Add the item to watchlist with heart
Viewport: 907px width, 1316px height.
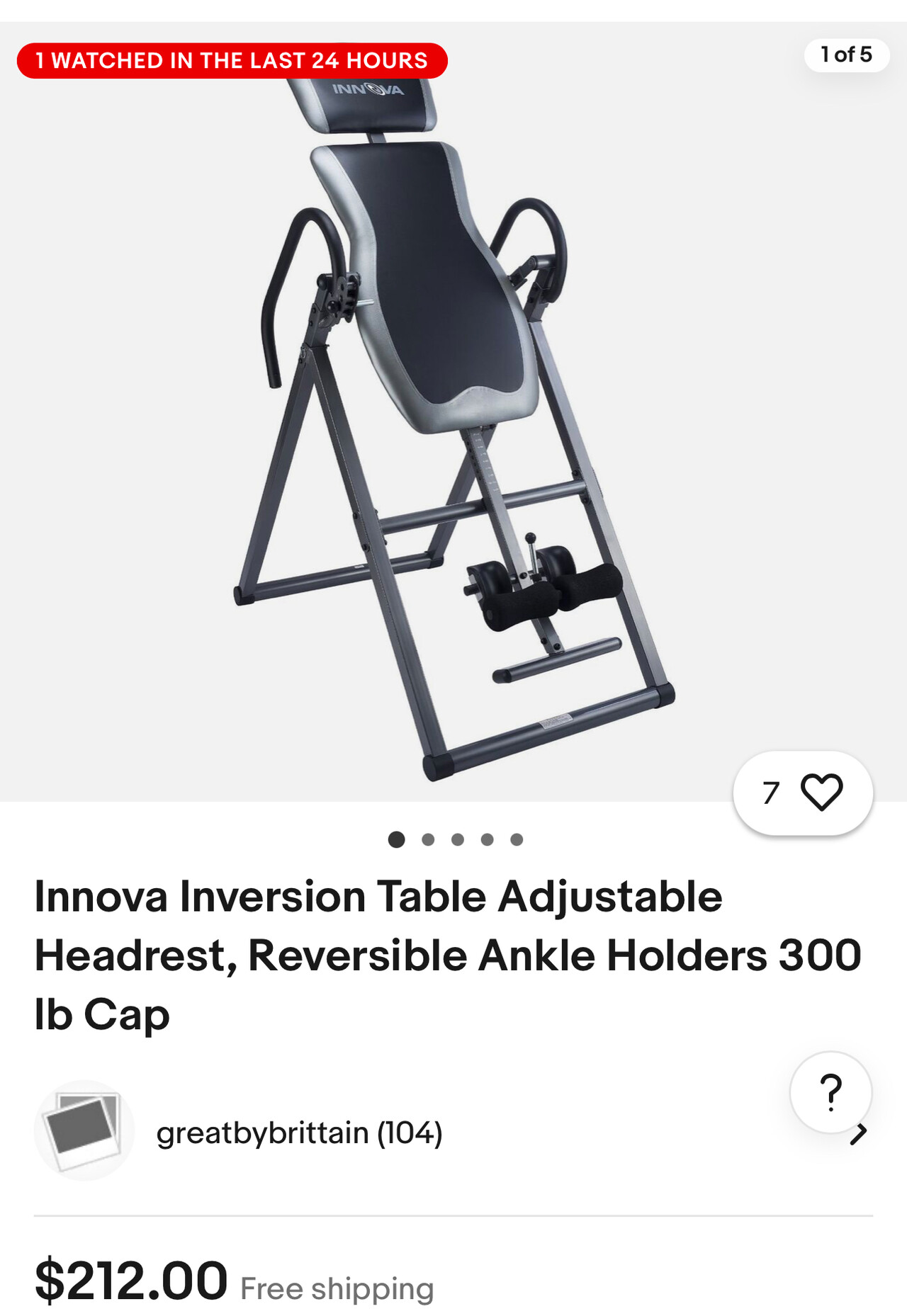(821, 792)
